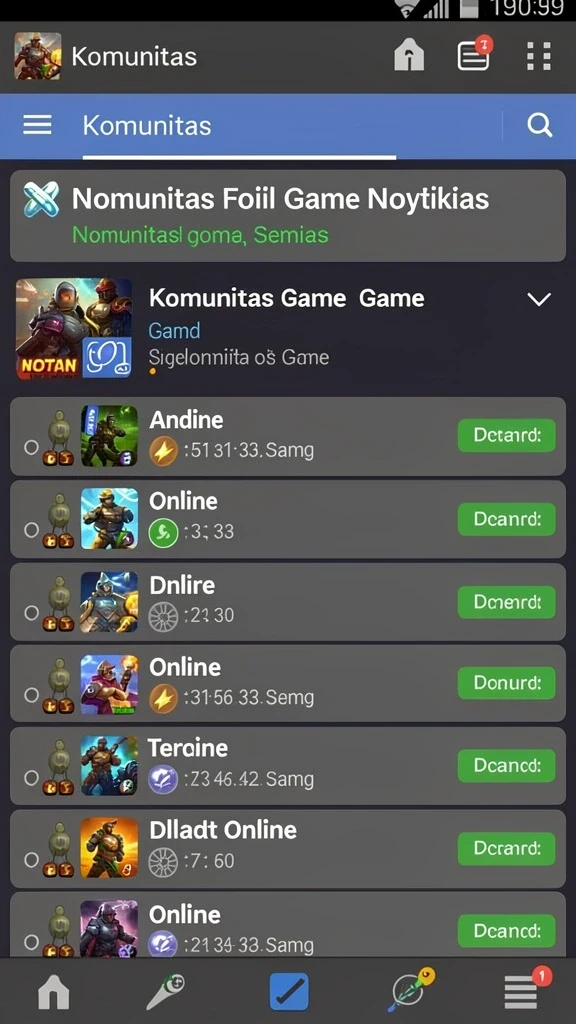The image size is (576, 1024).
Task: Select the radio circle on Teraine row
Action: [x=31, y=778]
